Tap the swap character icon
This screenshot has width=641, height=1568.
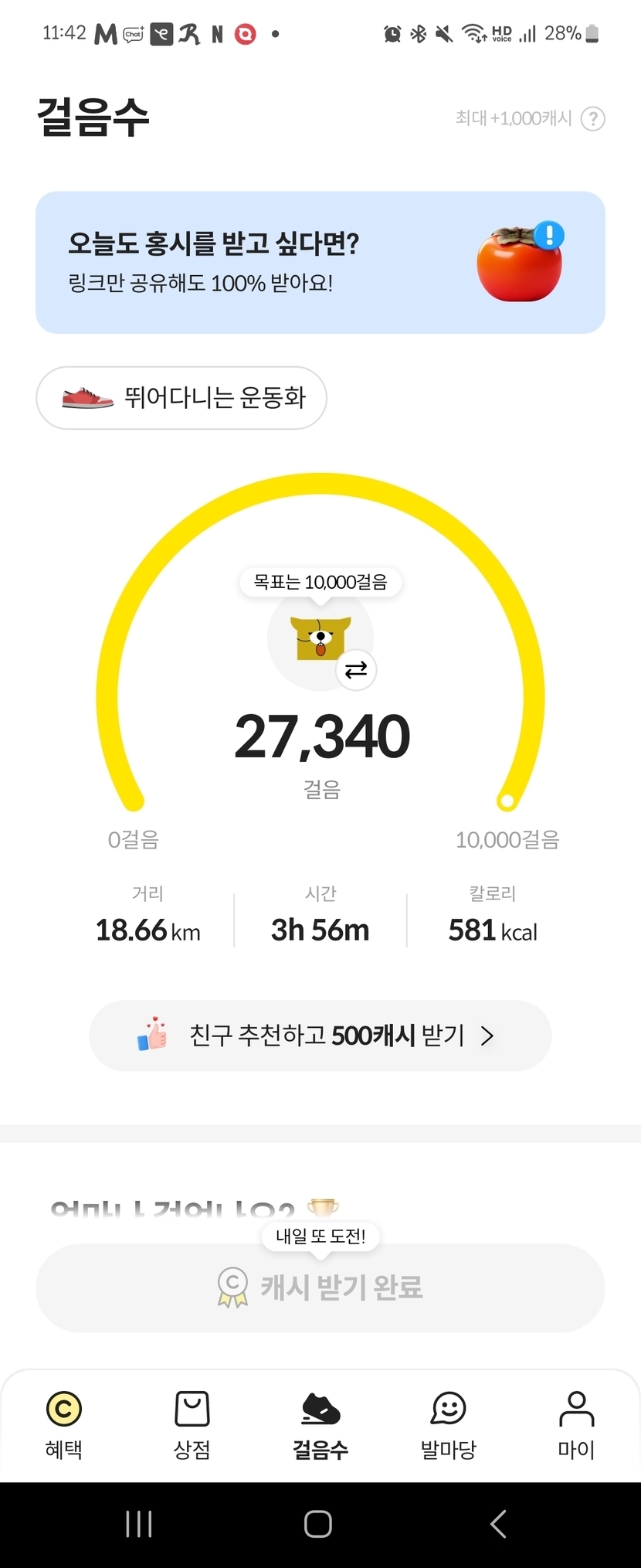356,670
